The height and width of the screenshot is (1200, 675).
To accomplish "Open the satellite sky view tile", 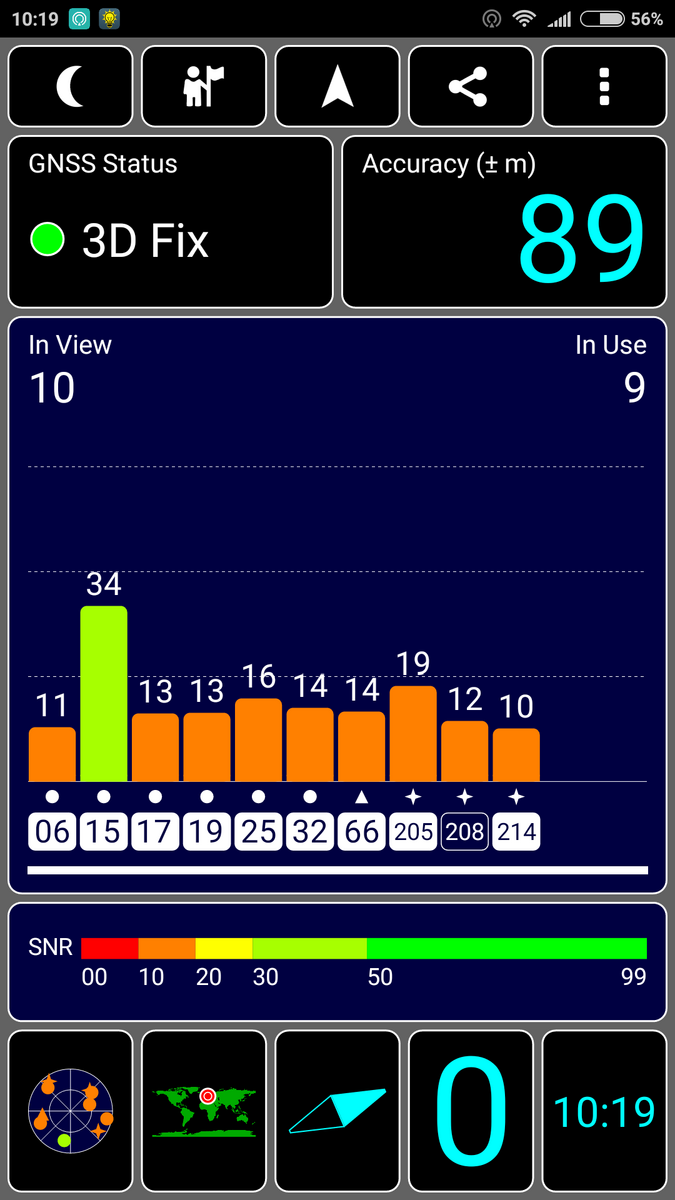I will coord(71,1112).
